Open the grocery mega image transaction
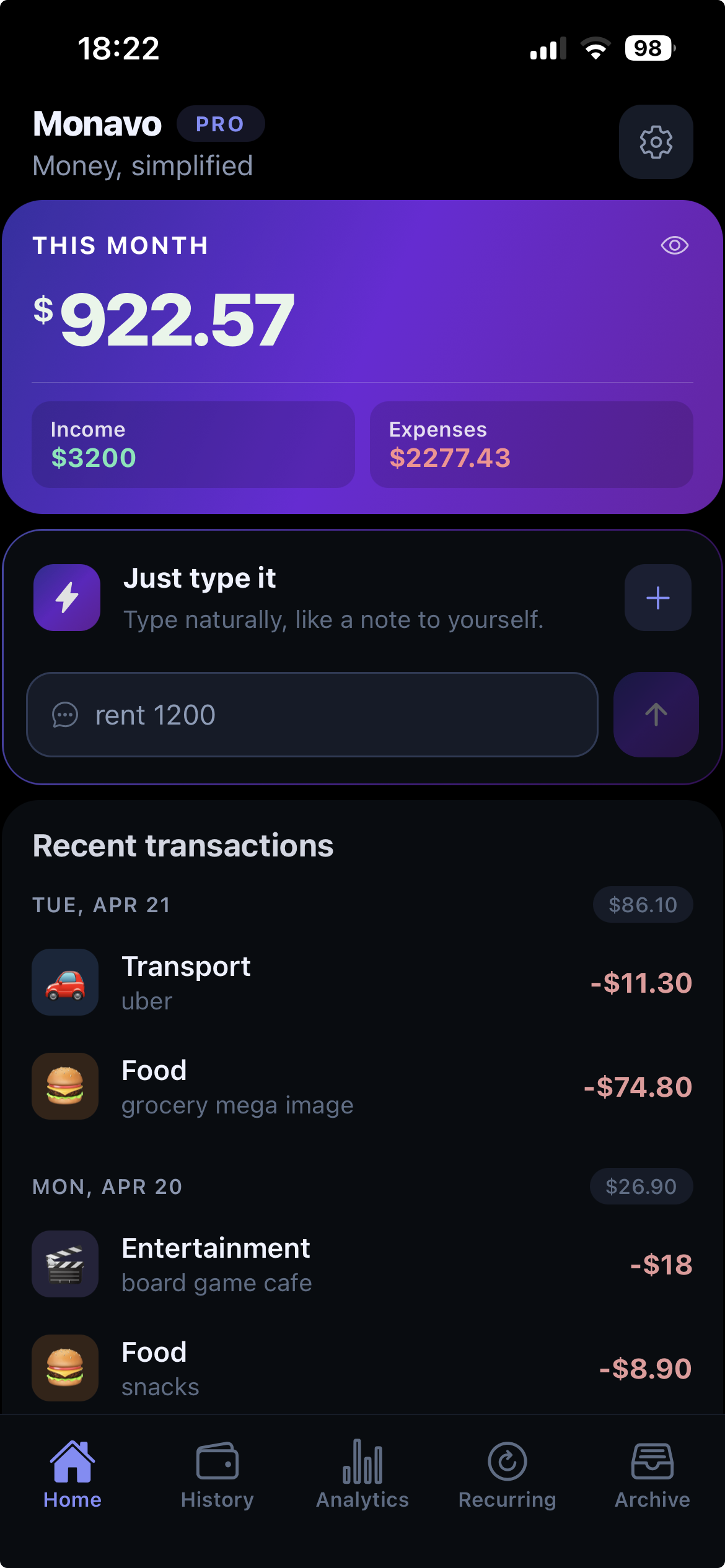This screenshot has width=725, height=1568. point(362,1086)
